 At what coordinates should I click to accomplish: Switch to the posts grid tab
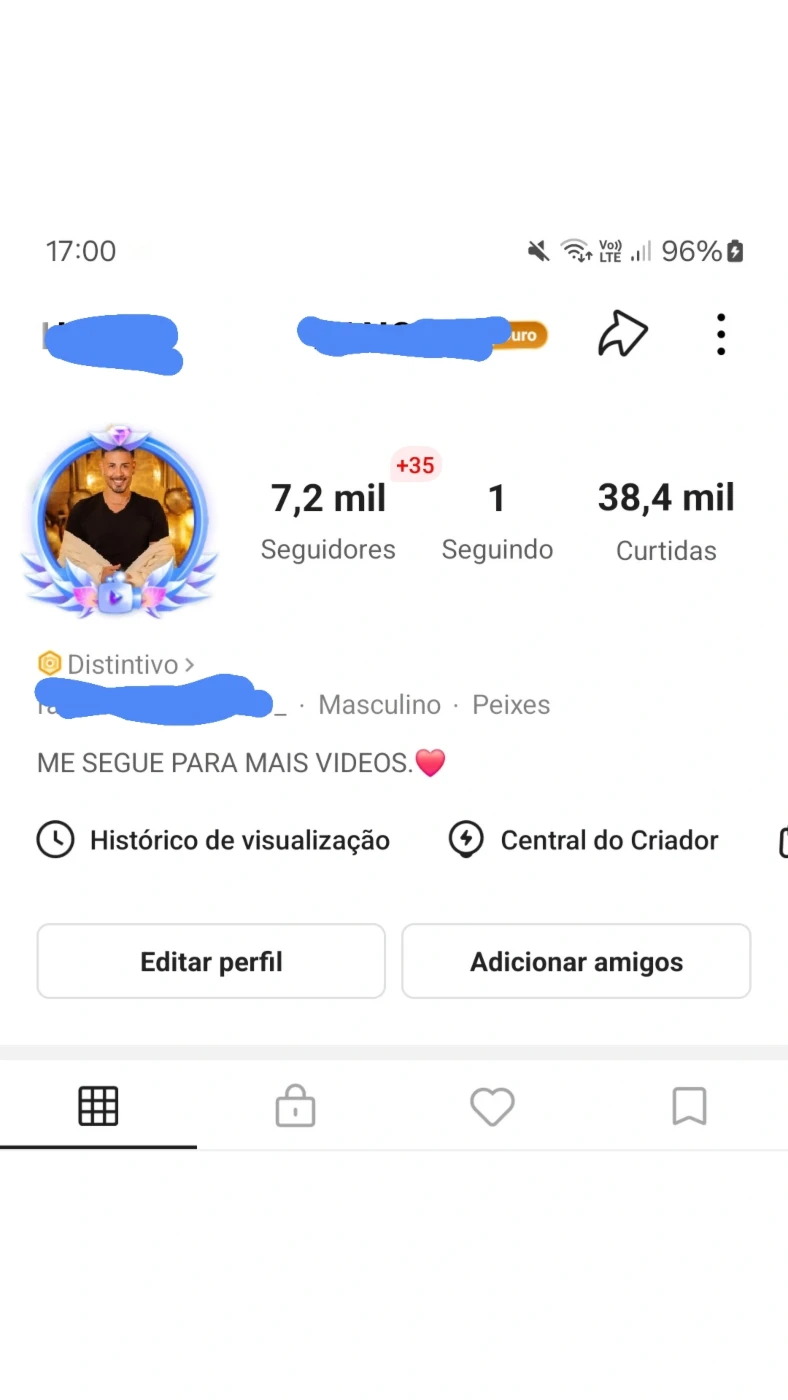pos(98,1106)
